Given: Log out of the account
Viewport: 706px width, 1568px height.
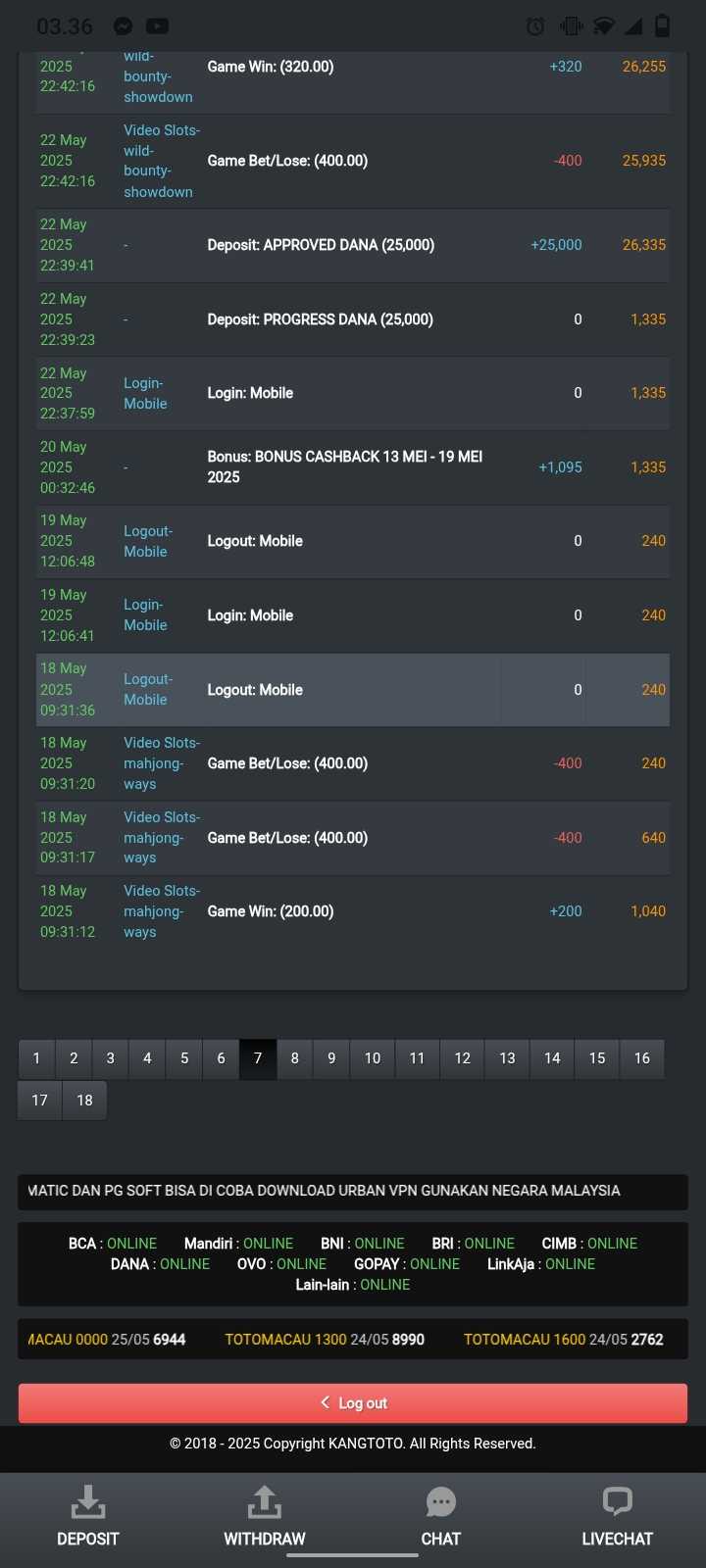Looking at the screenshot, I should (x=353, y=1403).
